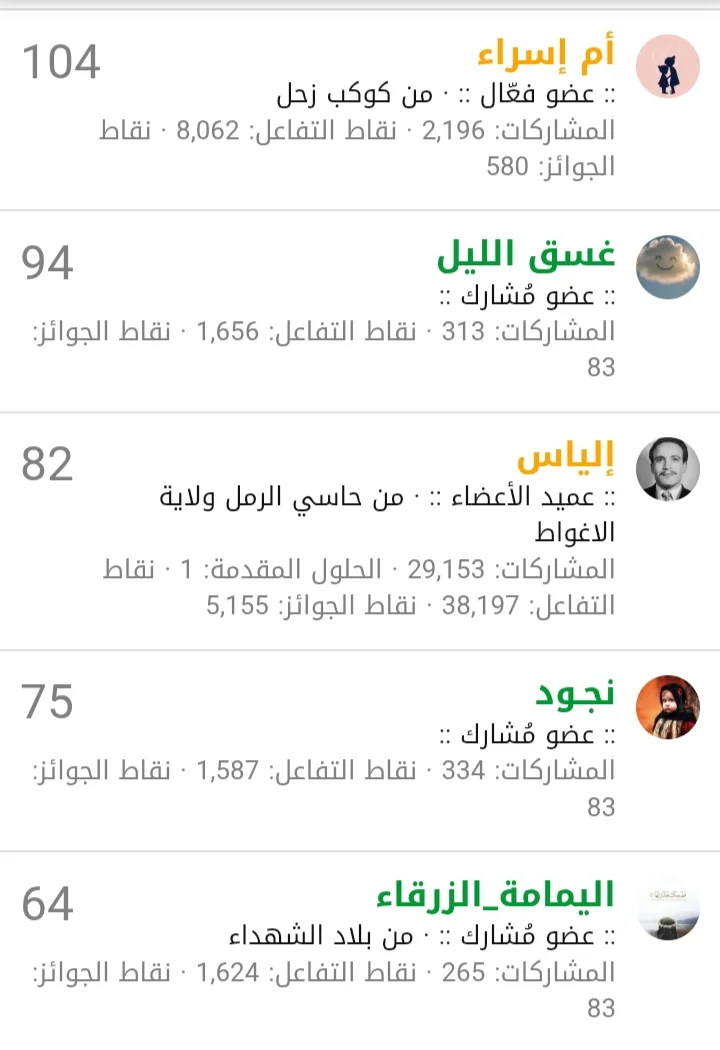
Task: Tap the avatar of أم إسراء
Action: click(x=668, y=66)
